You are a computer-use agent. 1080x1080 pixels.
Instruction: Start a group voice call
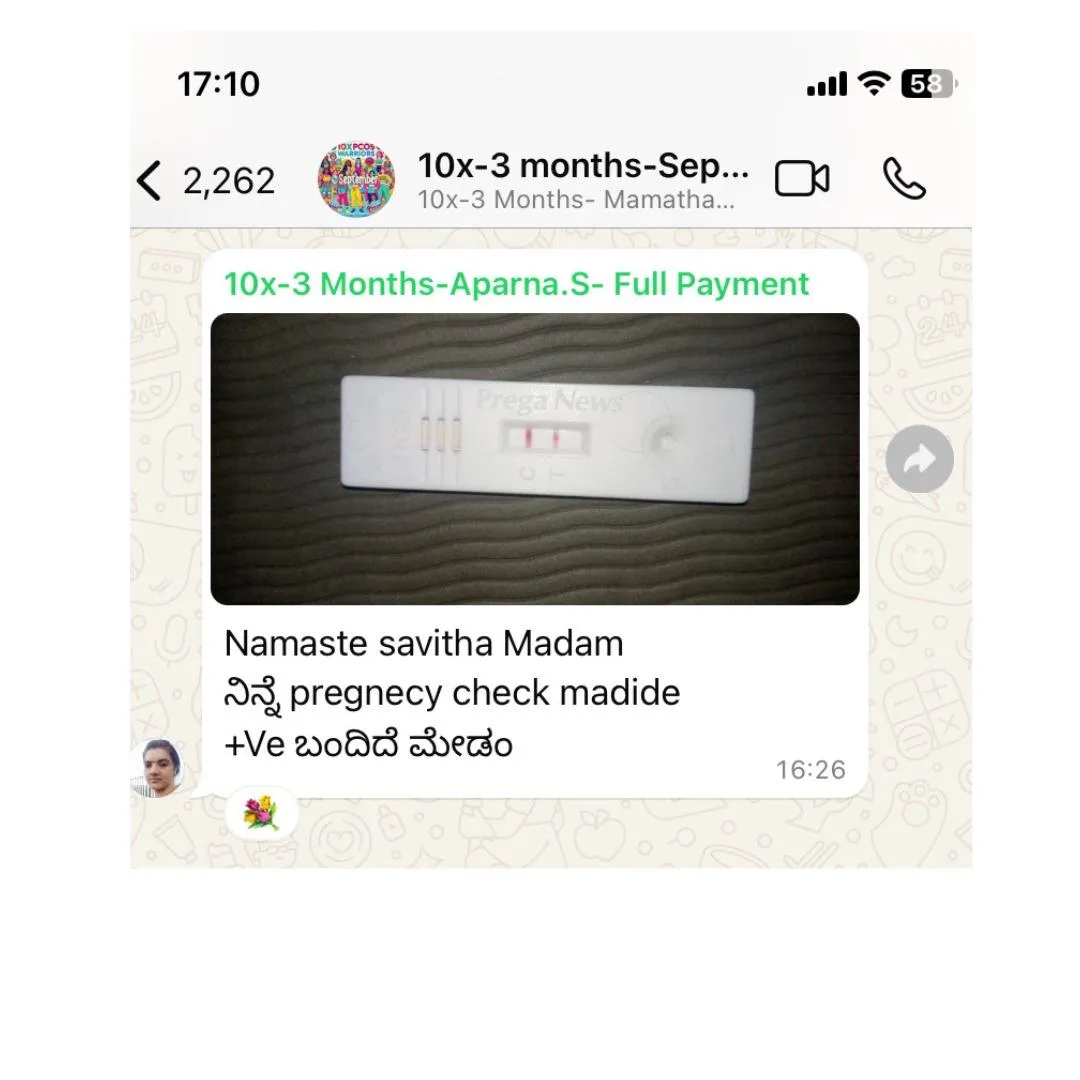click(904, 180)
